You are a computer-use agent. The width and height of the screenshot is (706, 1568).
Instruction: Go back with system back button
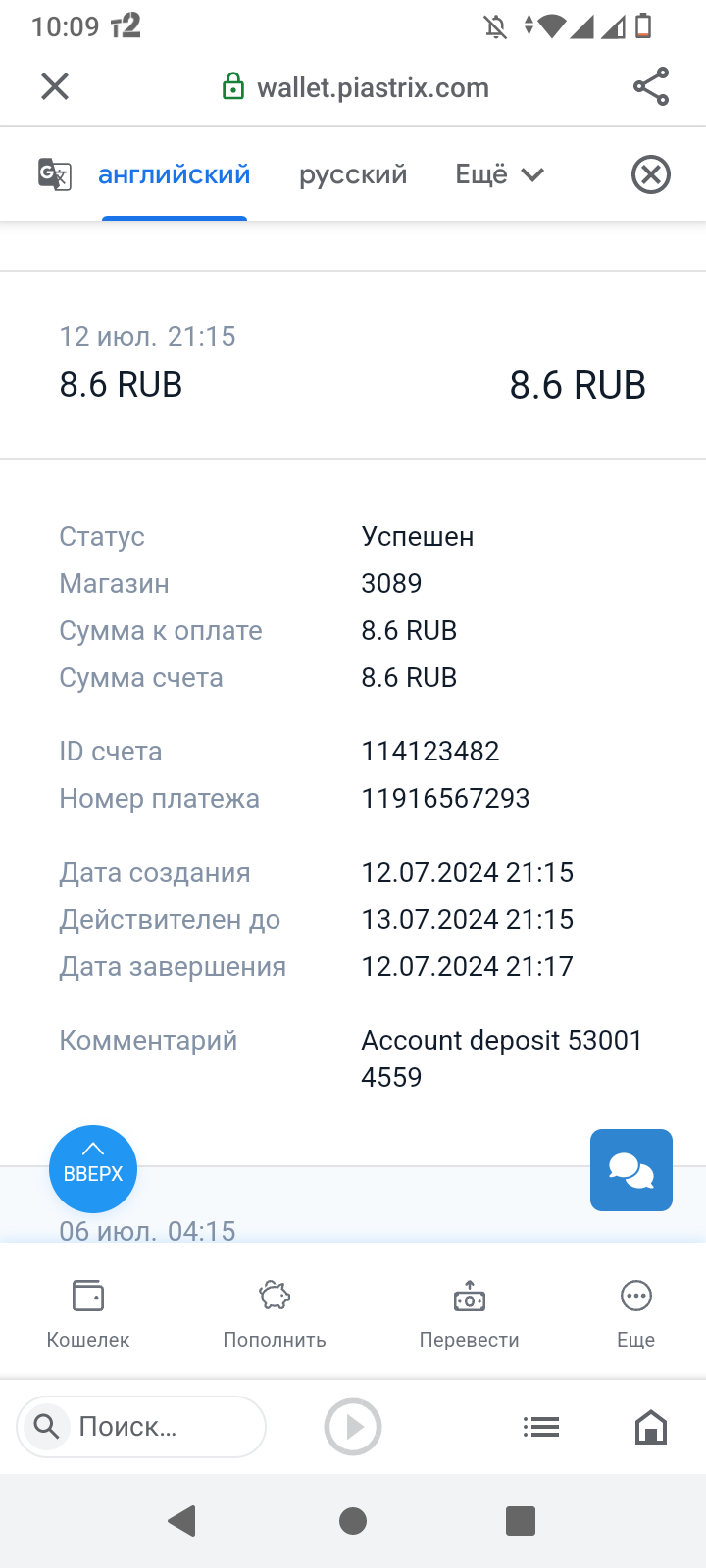click(x=182, y=1520)
